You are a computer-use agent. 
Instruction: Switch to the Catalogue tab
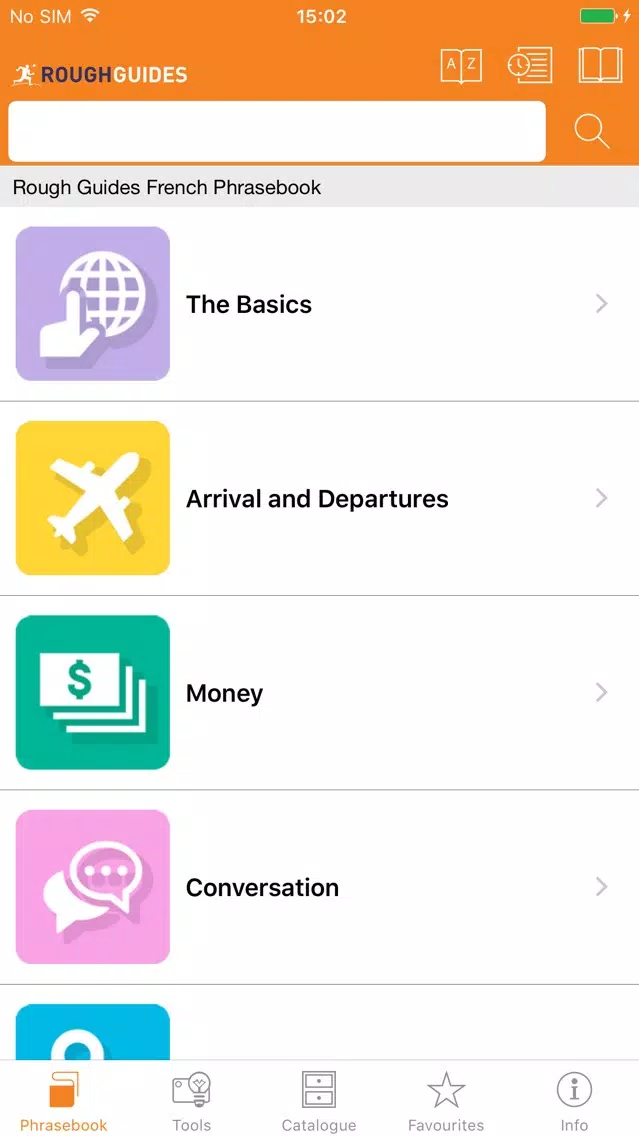tap(319, 1101)
